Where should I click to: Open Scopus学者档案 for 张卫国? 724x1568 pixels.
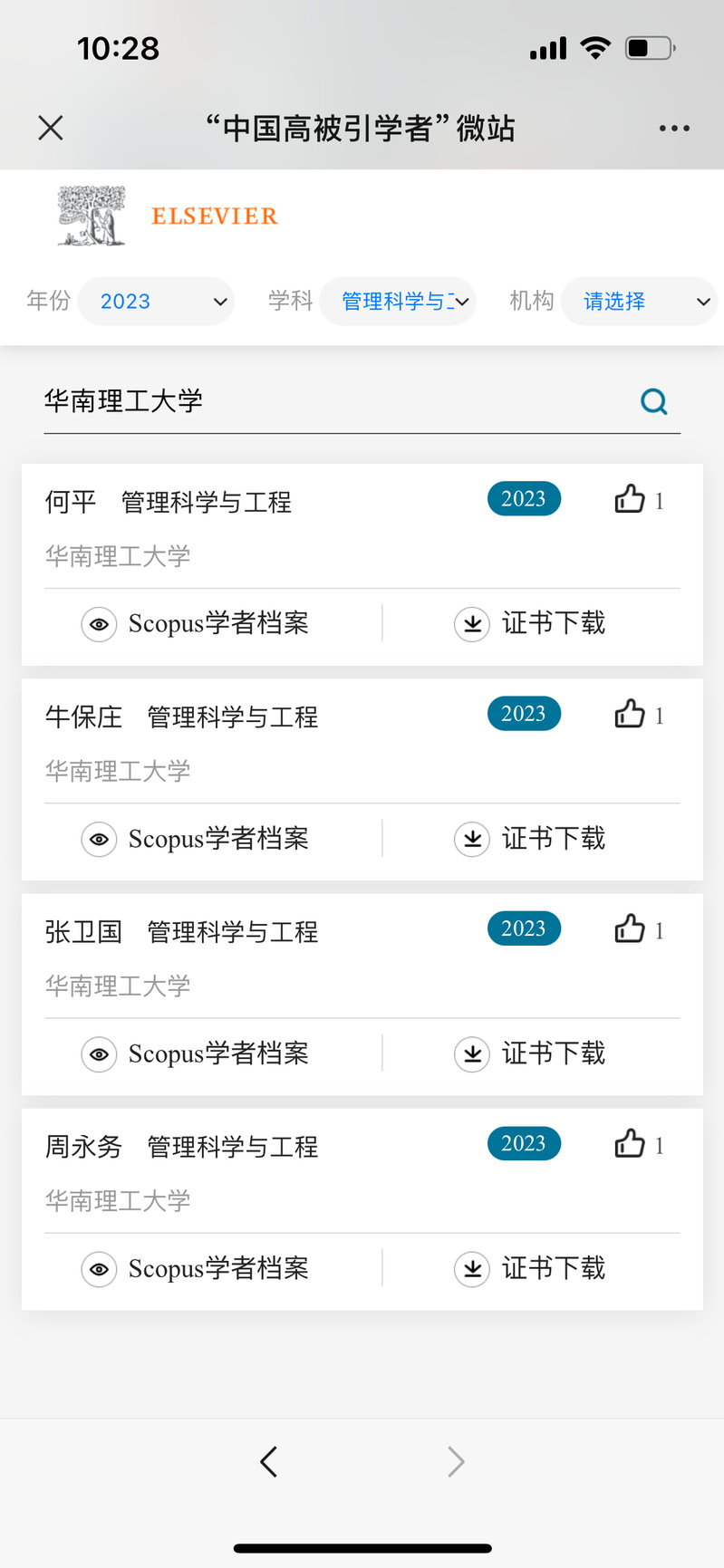click(196, 1053)
